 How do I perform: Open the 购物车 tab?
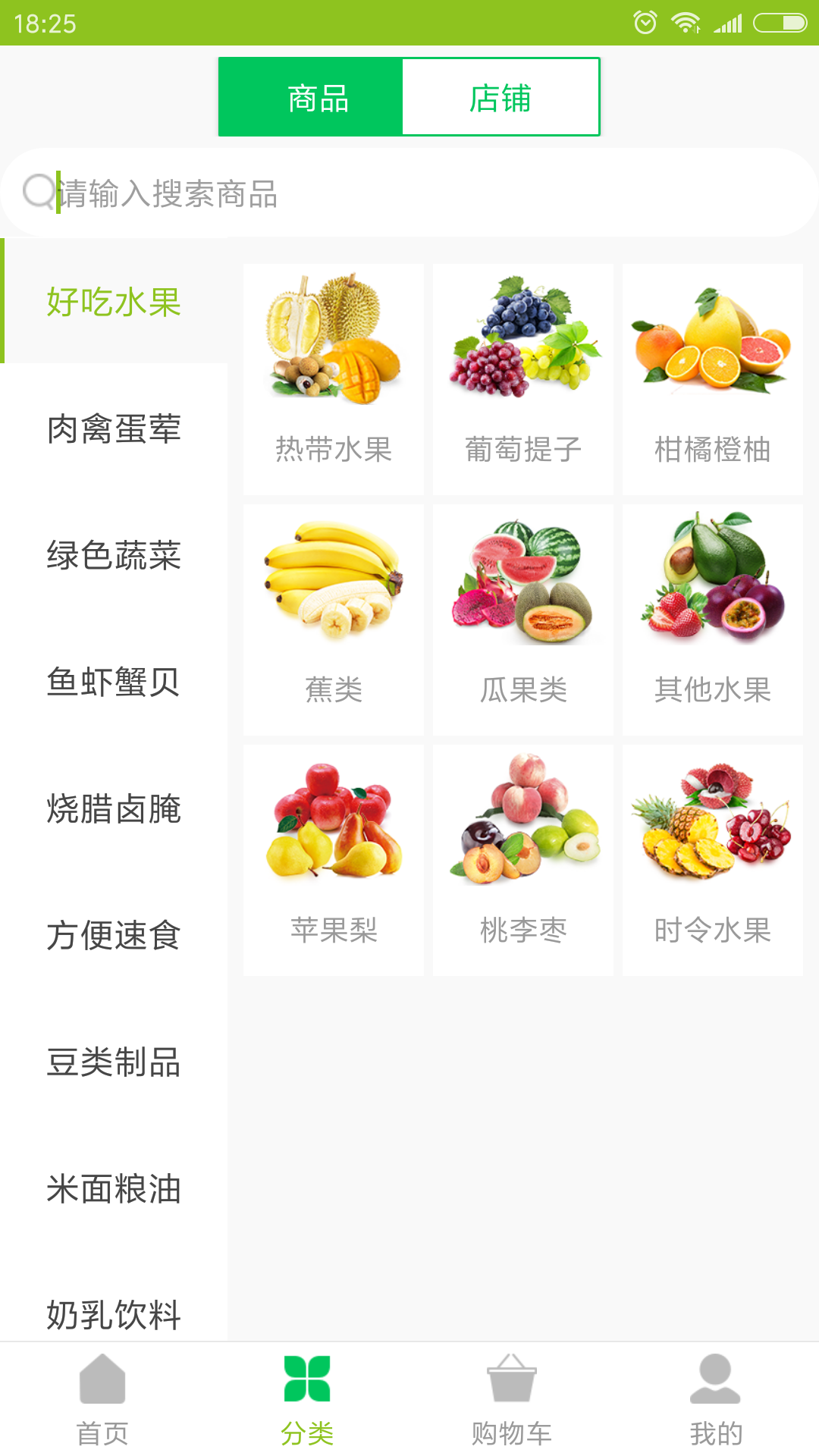tap(512, 1399)
